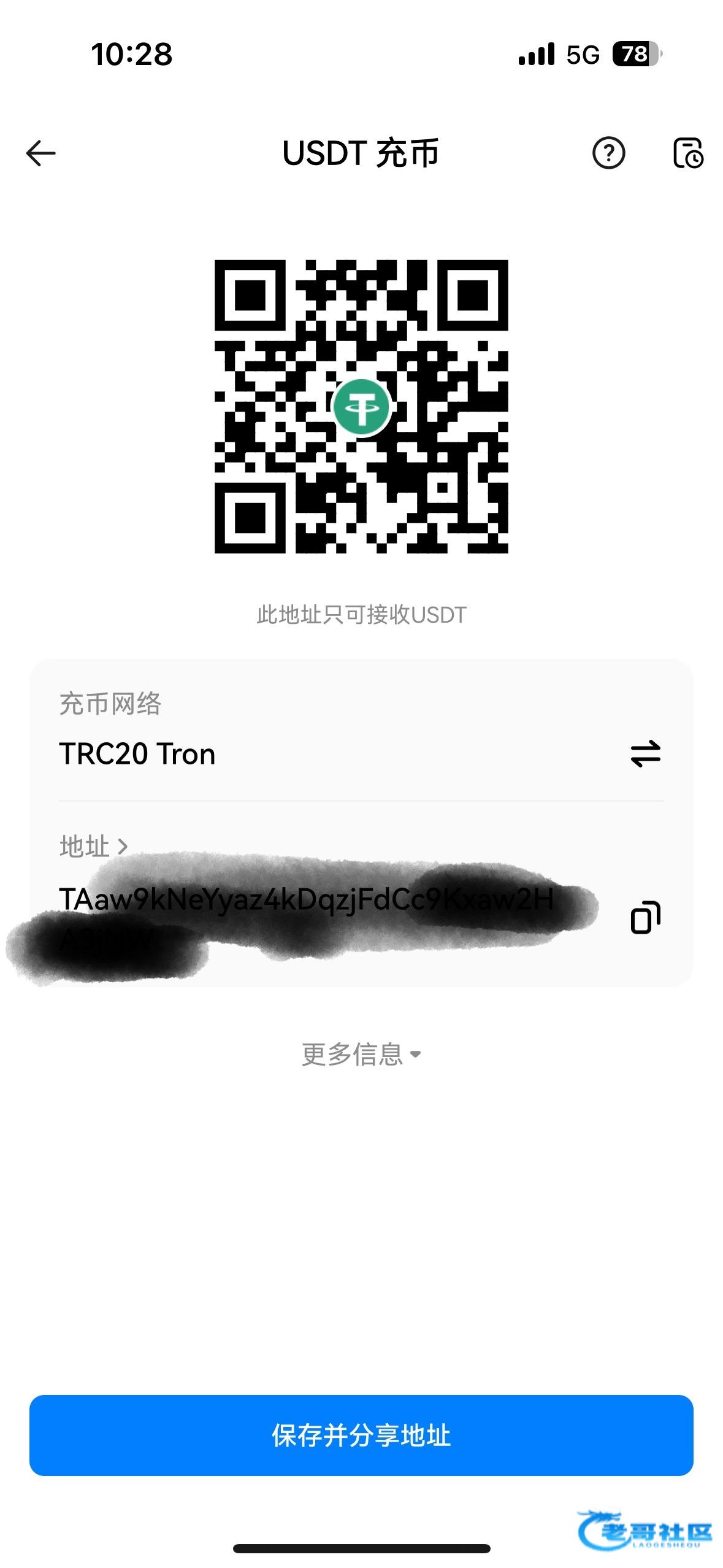Open the 地址 address link
The height and width of the screenshot is (1568, 723).
93,847
